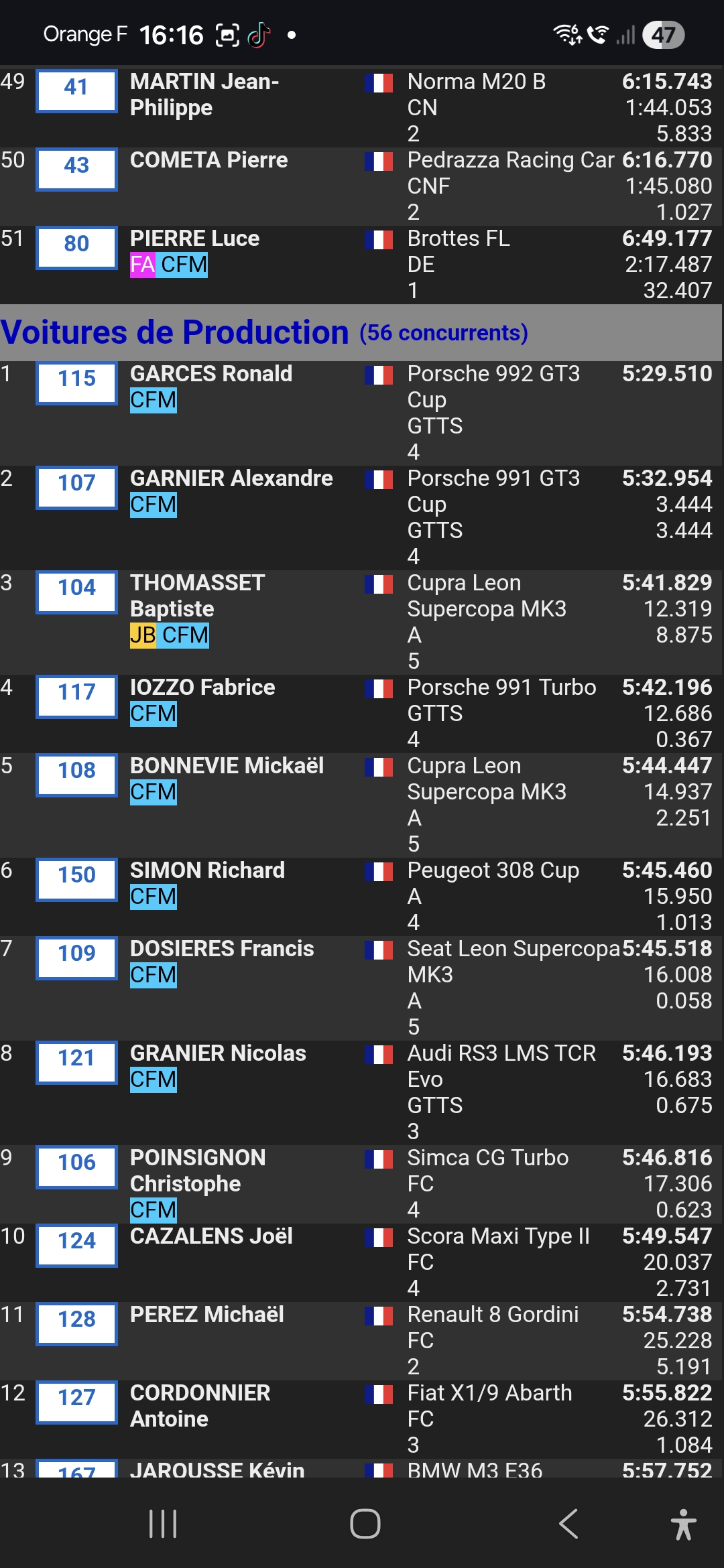Viewport: 724px width, 1568px height.
Task: Open the recent apps overview
Action: click(163, 1524)
